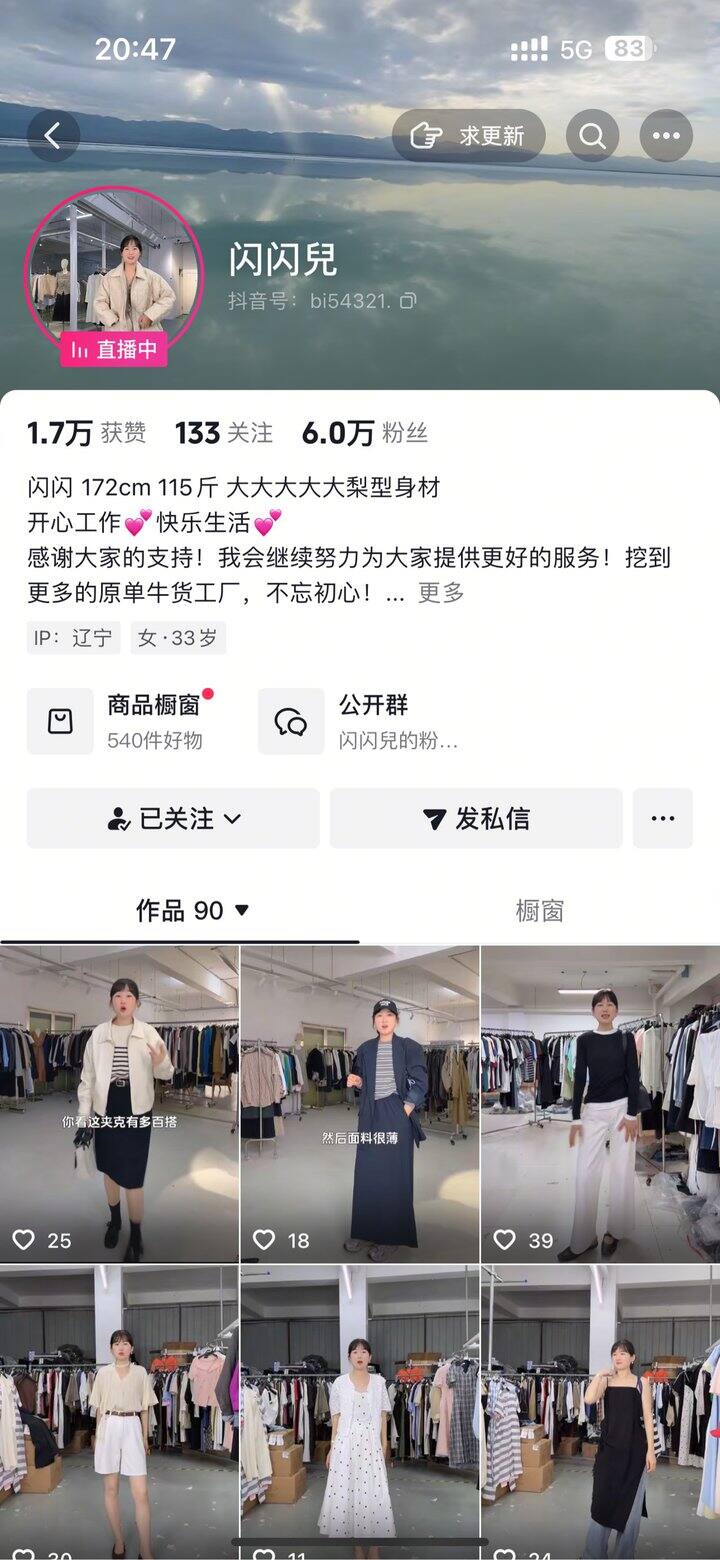Copy the Douyin ID bi54321
The width and height of the screenshot is (720, 1560).
click(408, 301)
